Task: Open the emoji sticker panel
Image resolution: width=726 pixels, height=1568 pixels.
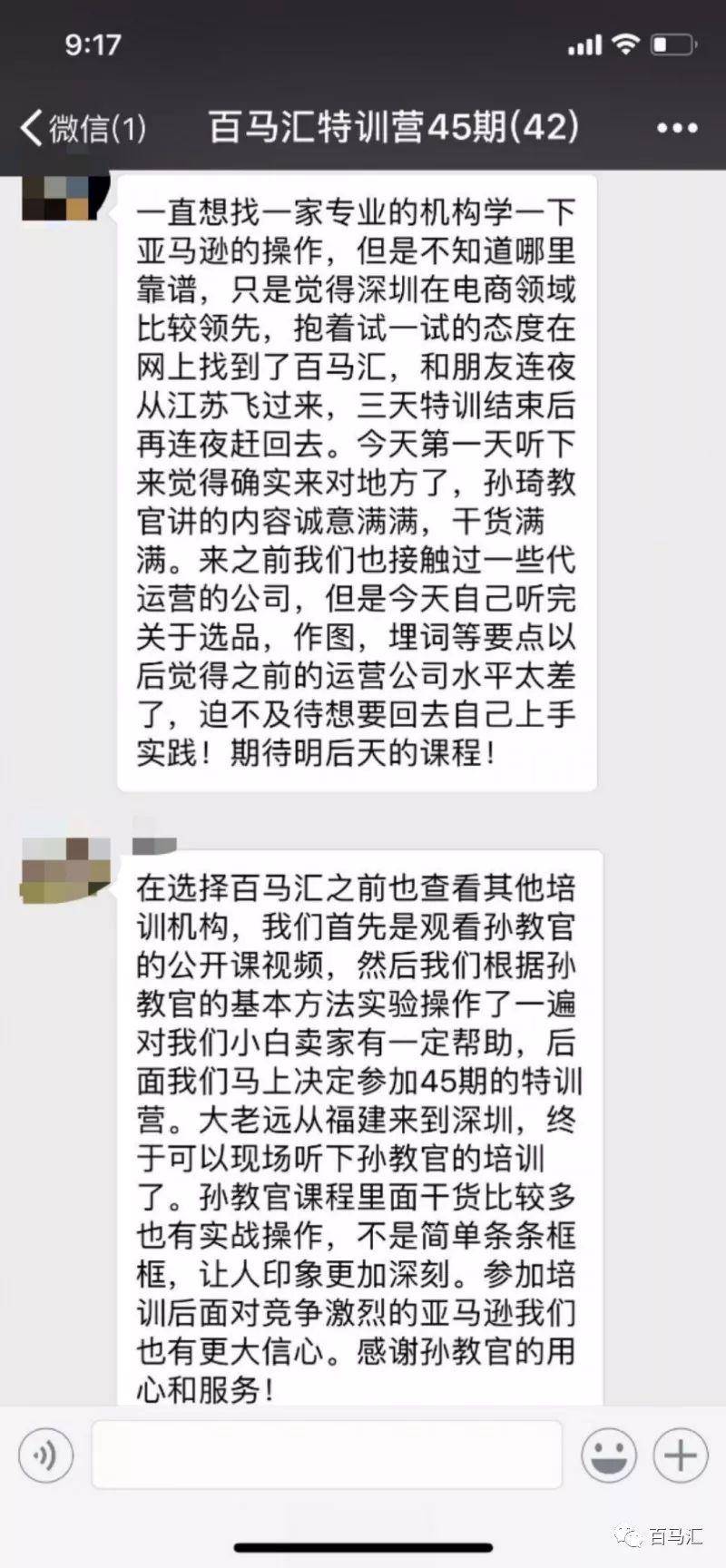Action: (608, 1455)
